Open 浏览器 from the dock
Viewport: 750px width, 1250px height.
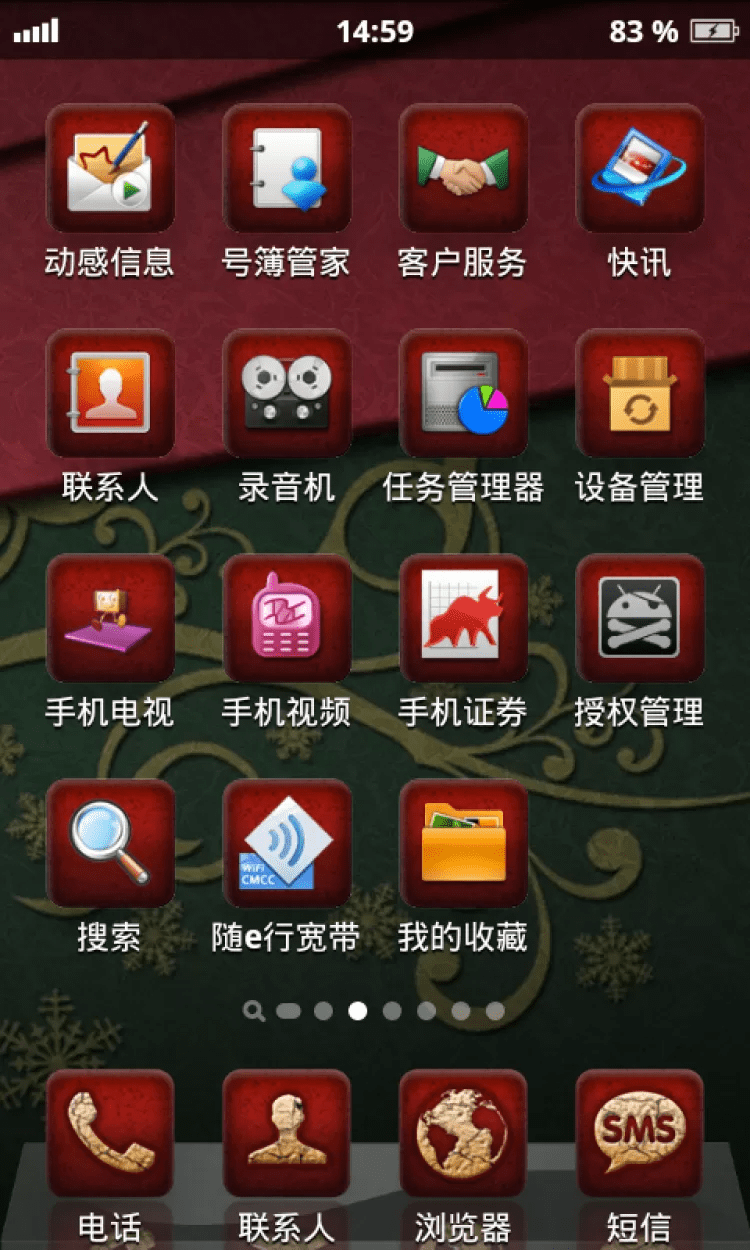coord(463,1133)
